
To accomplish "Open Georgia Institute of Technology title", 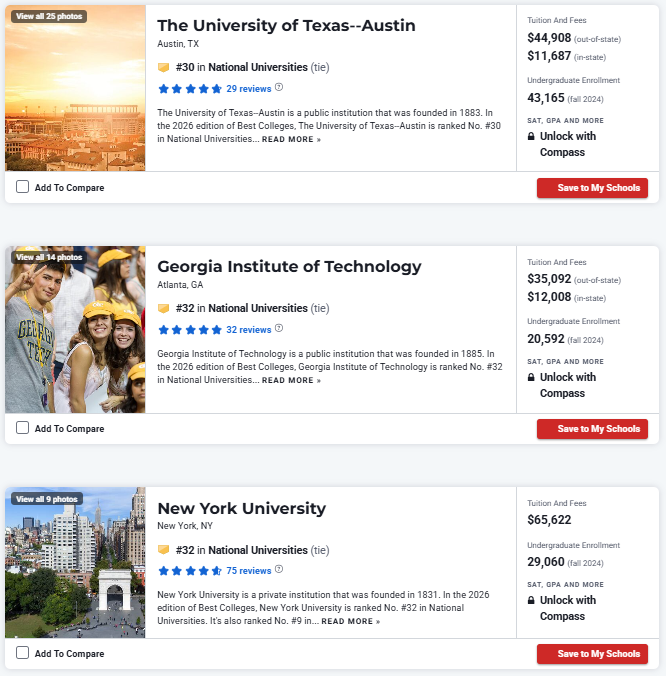I will 289,266.
